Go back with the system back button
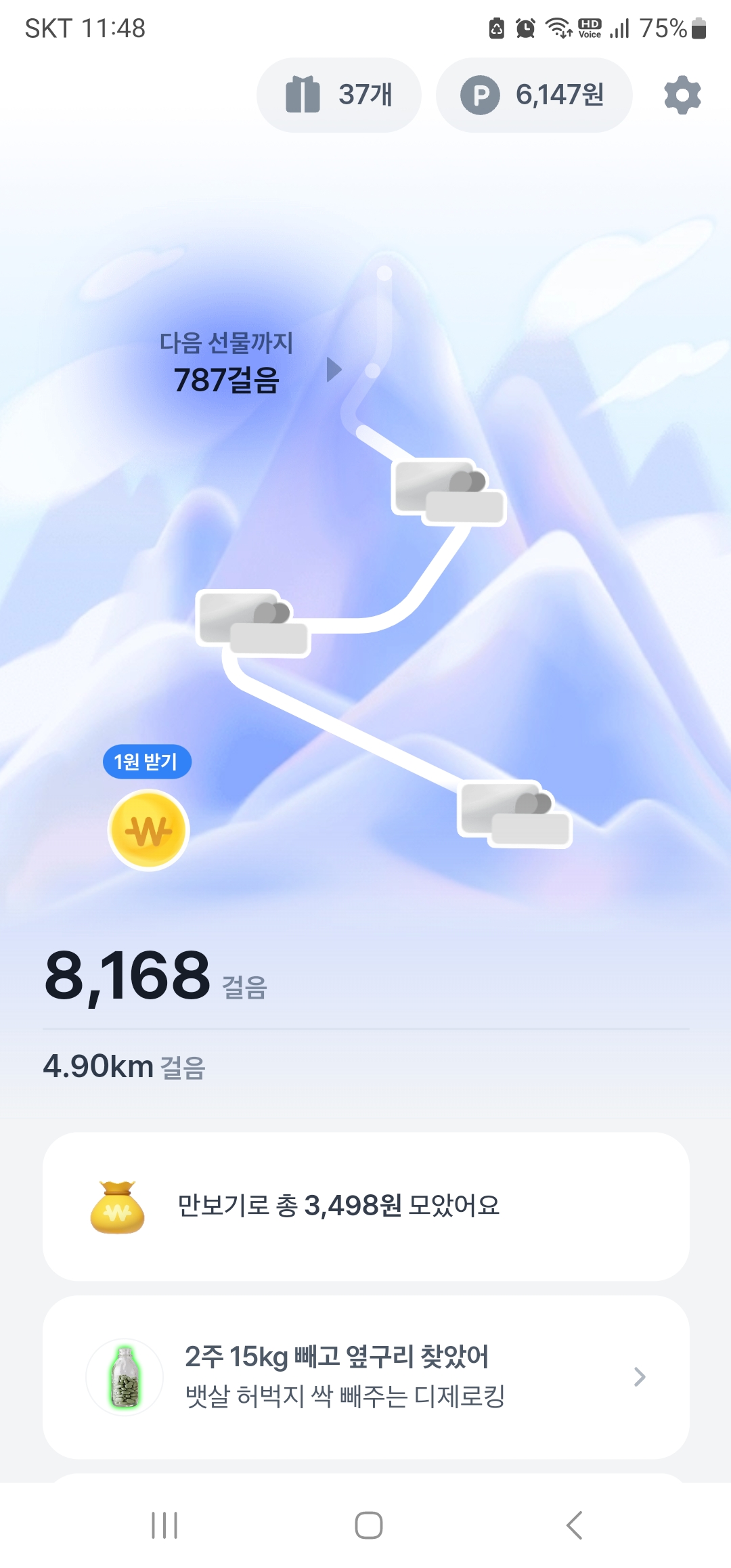The width and height of the screenshot is (731, 1568). (x=574, y=1525)
